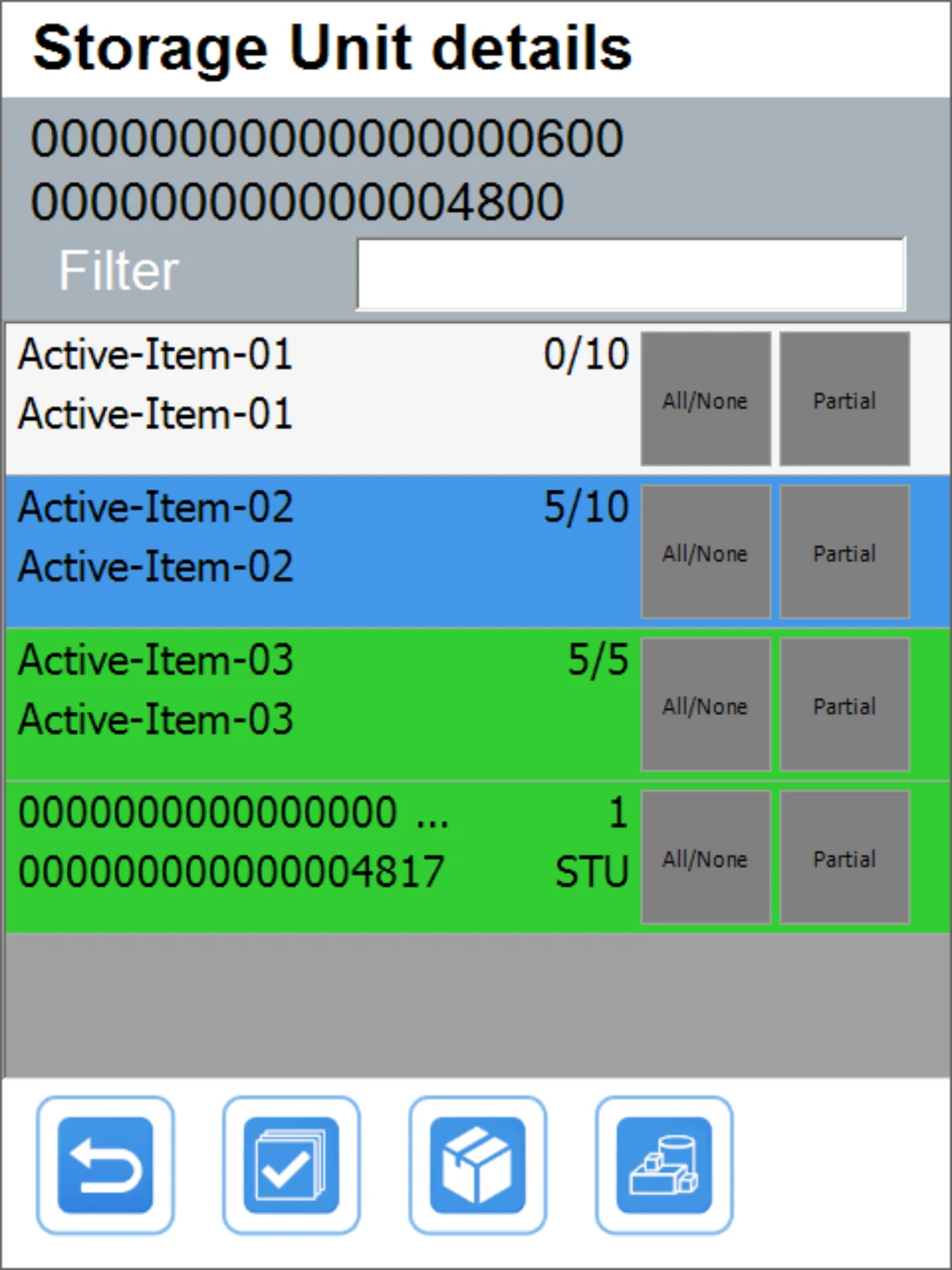Open the storage unit 4817 row
This screenshot has height=1270, width=952.
317,843
